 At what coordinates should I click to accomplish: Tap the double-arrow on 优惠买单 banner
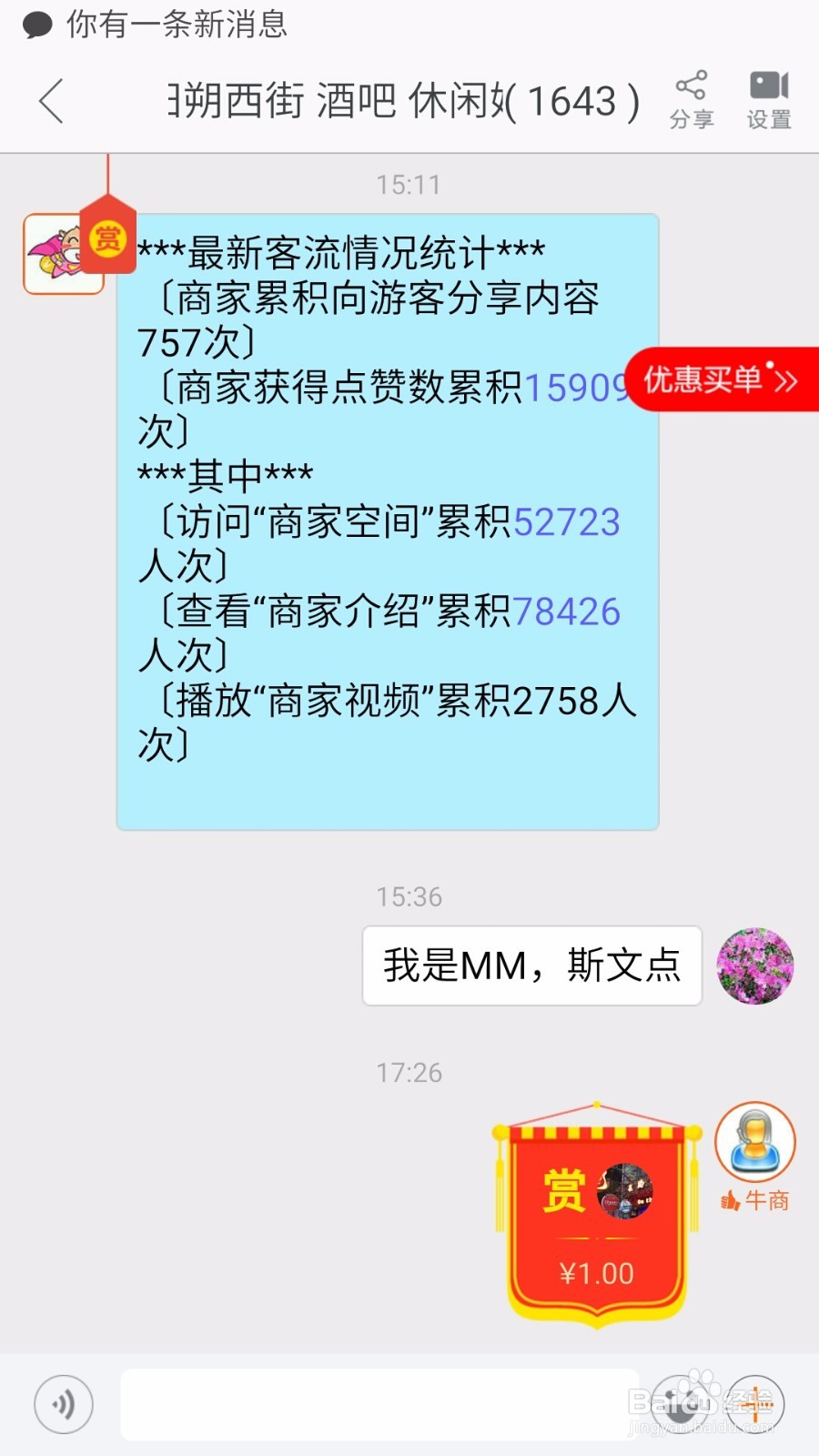click(x=785, y=382)
